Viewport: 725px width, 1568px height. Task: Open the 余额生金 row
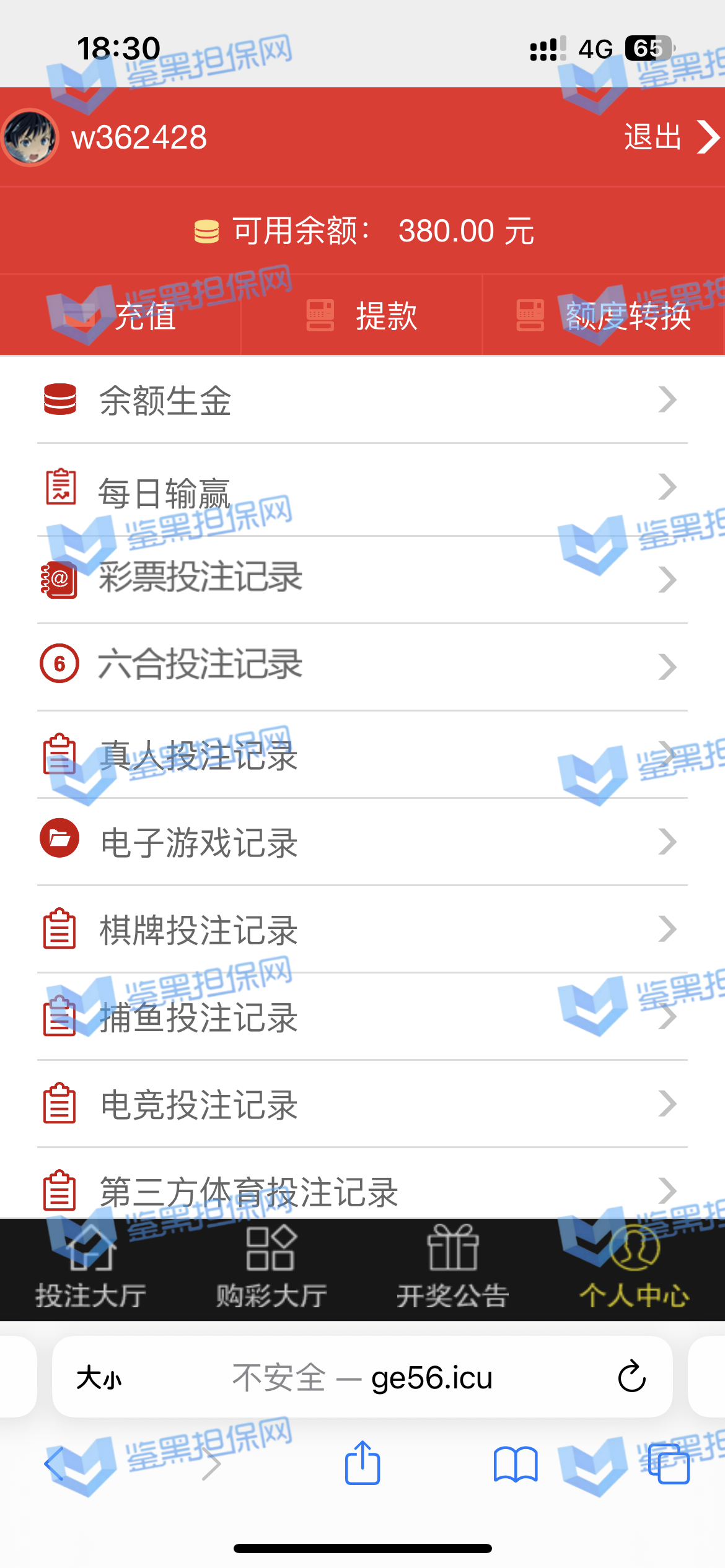click(x=362, y=400)
